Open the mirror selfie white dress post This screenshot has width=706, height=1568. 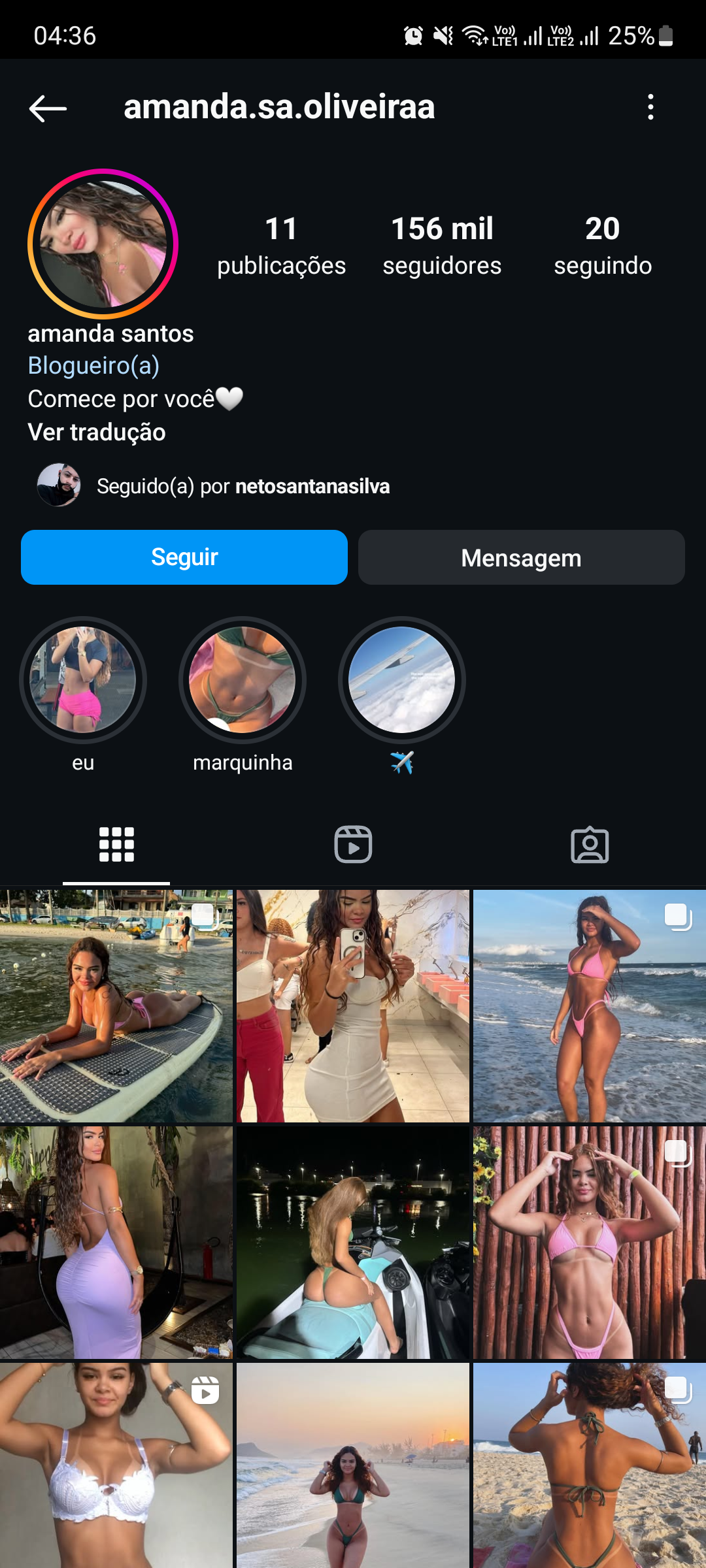pos(353,1006)
